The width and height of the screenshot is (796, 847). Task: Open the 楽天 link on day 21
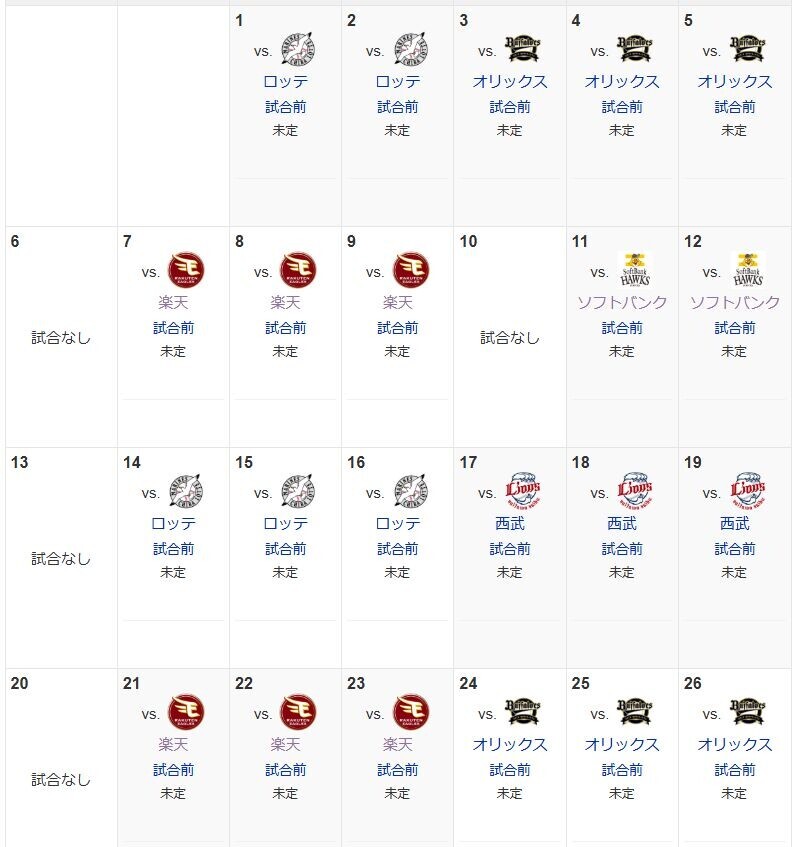(x=173, y=745)
